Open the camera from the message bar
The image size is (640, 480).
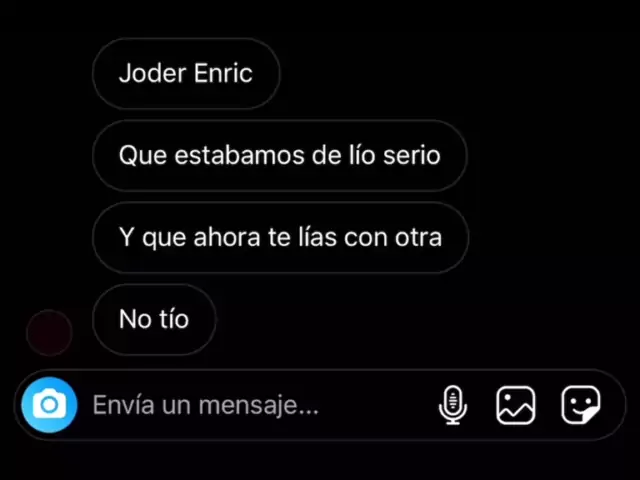(x=49, y=405)
